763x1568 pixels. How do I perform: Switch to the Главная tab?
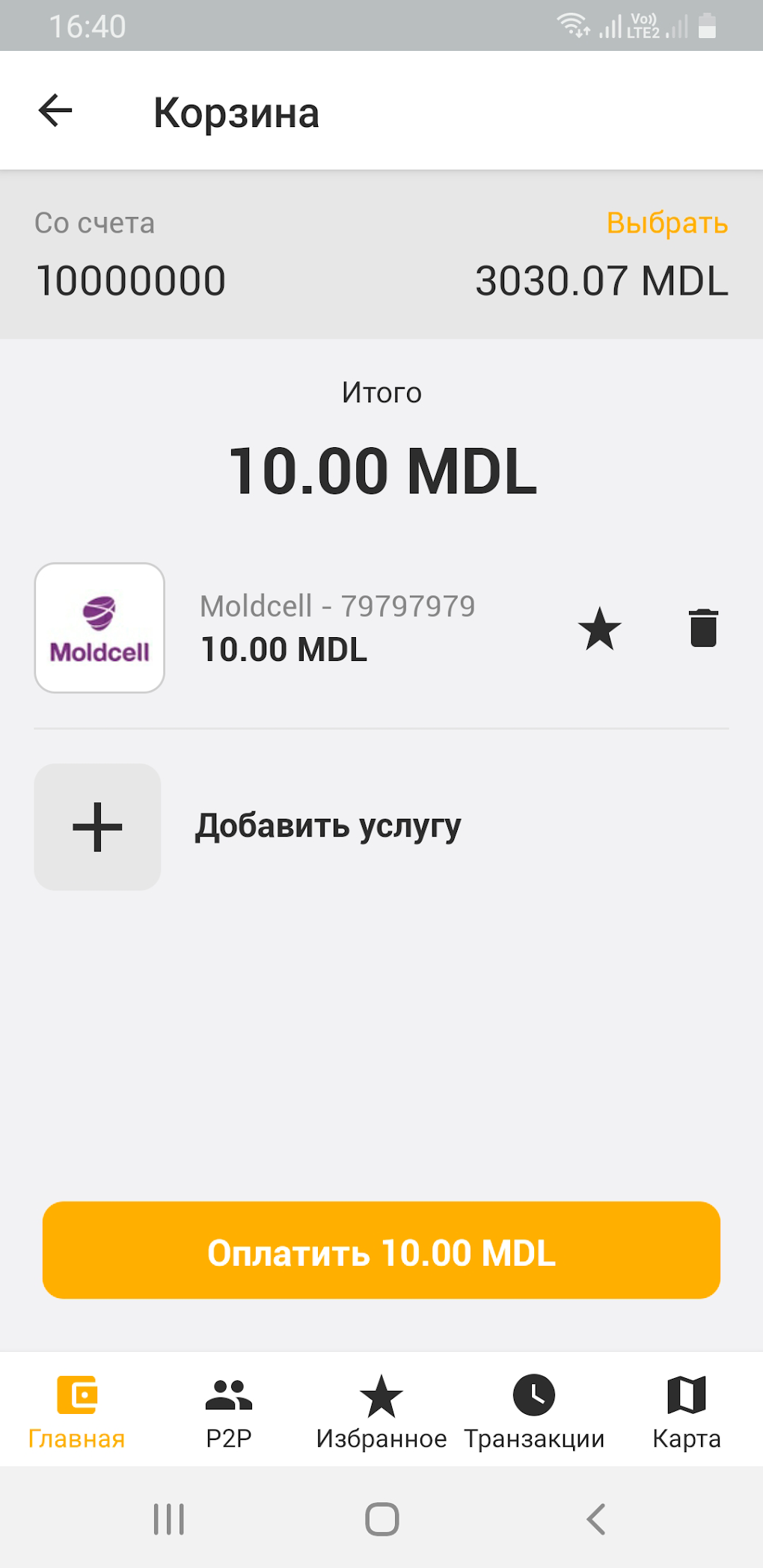point(76,1411)
